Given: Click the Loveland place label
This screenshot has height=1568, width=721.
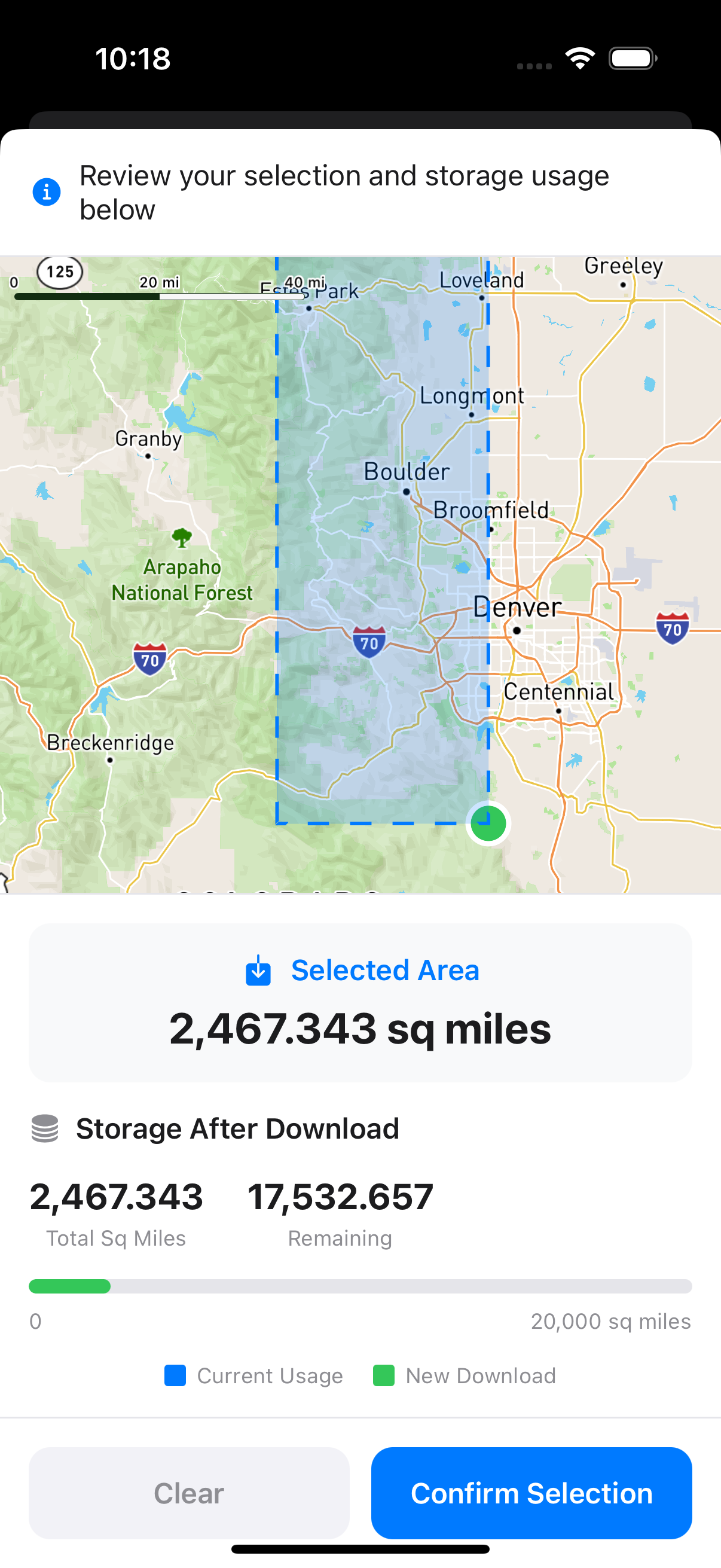Looking at the screenshot, I should (481, 280).
